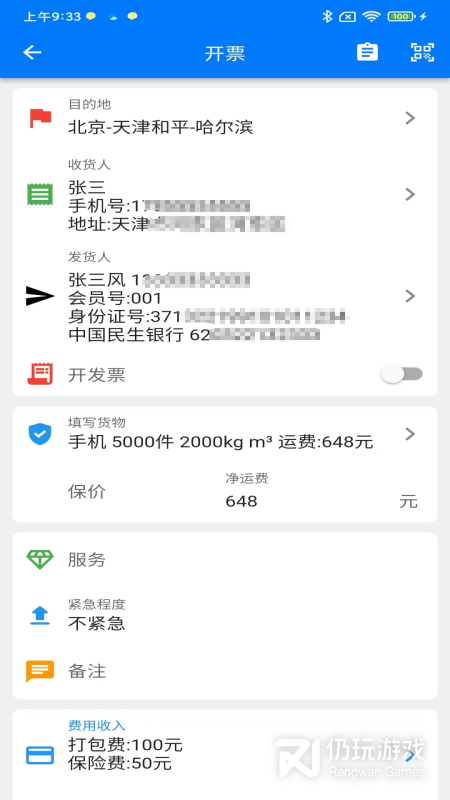This screenshot has width=450, height=800.
Task: Open the 目的地 destination row
Action: pyautogui.click(x=225, y=118)
